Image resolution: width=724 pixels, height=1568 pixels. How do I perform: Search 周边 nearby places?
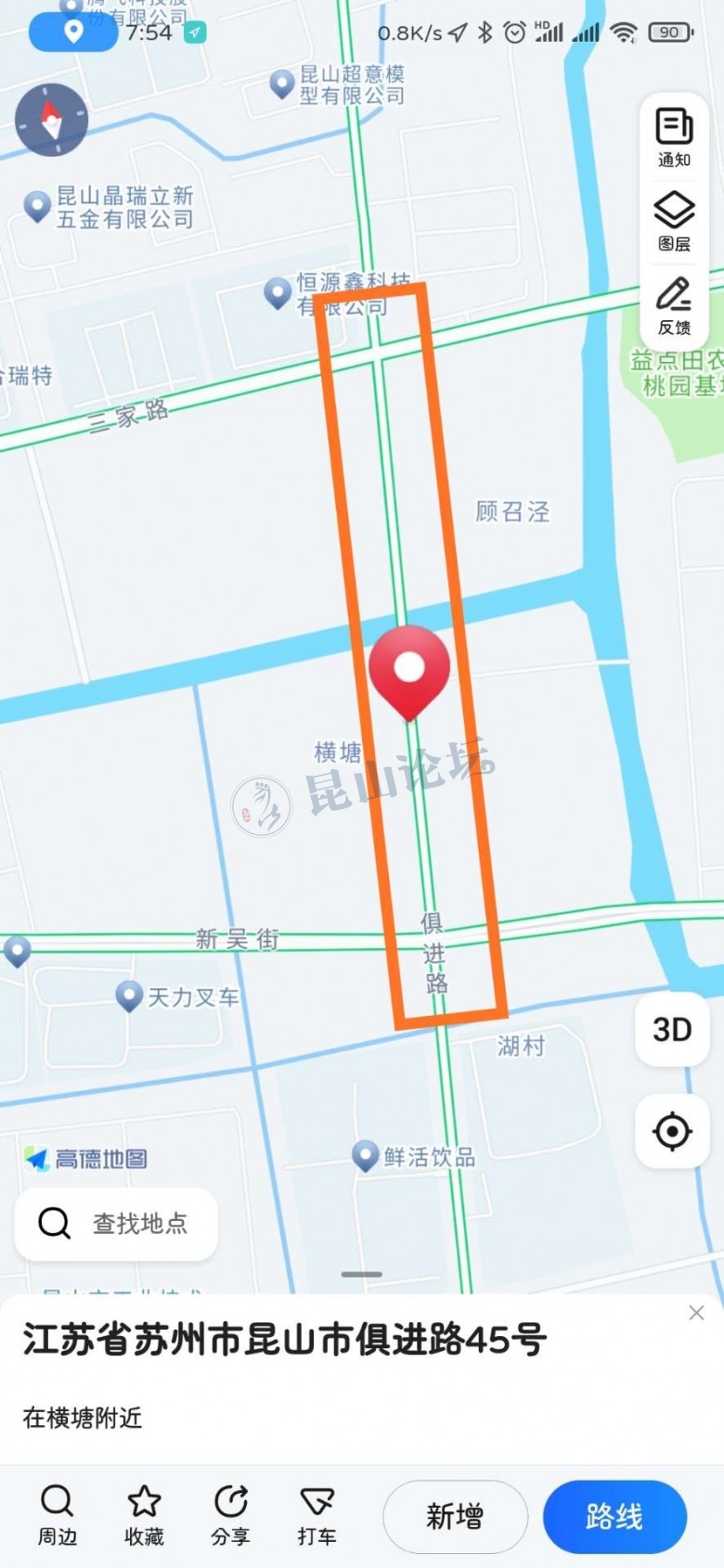click(x=57, y=1515)
